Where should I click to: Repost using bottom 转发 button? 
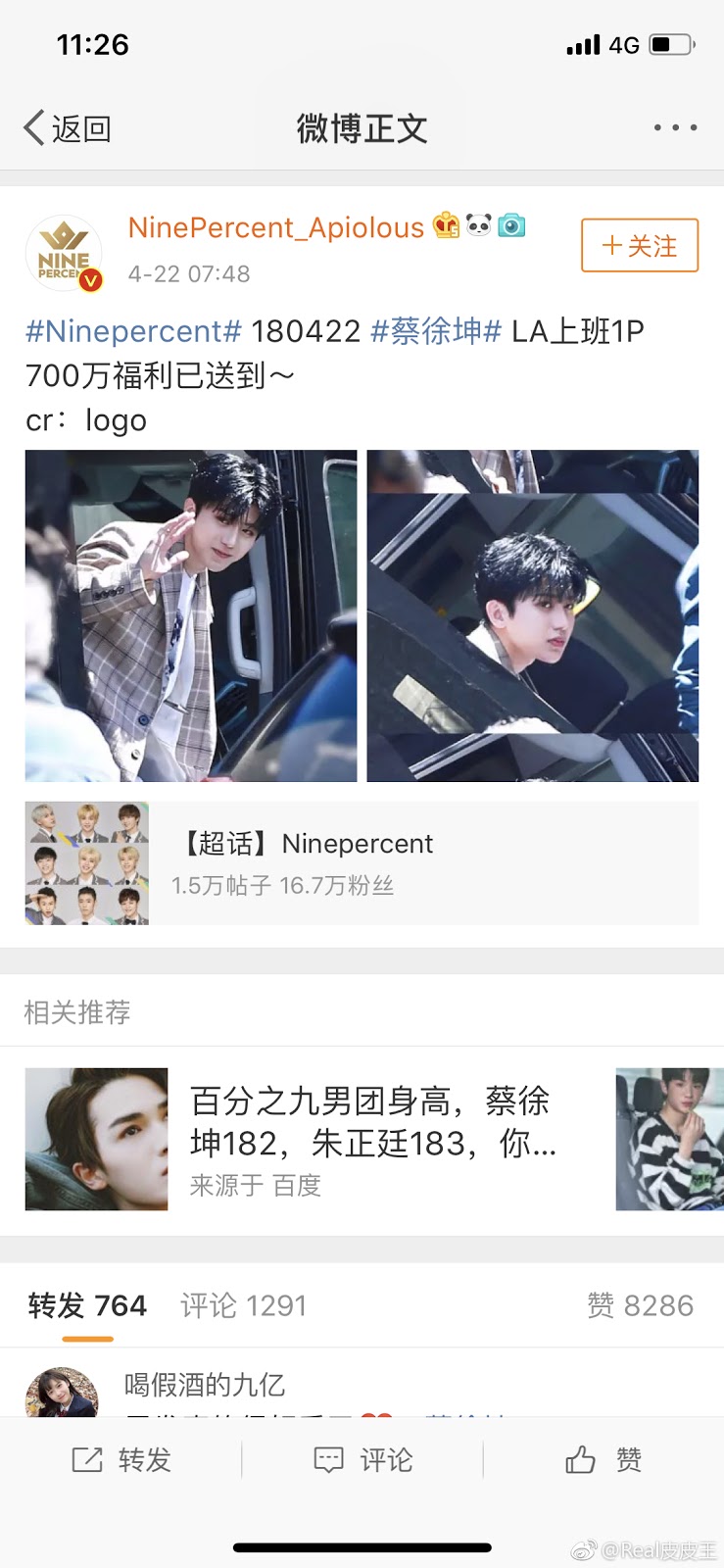click(x=121, y=1460)
